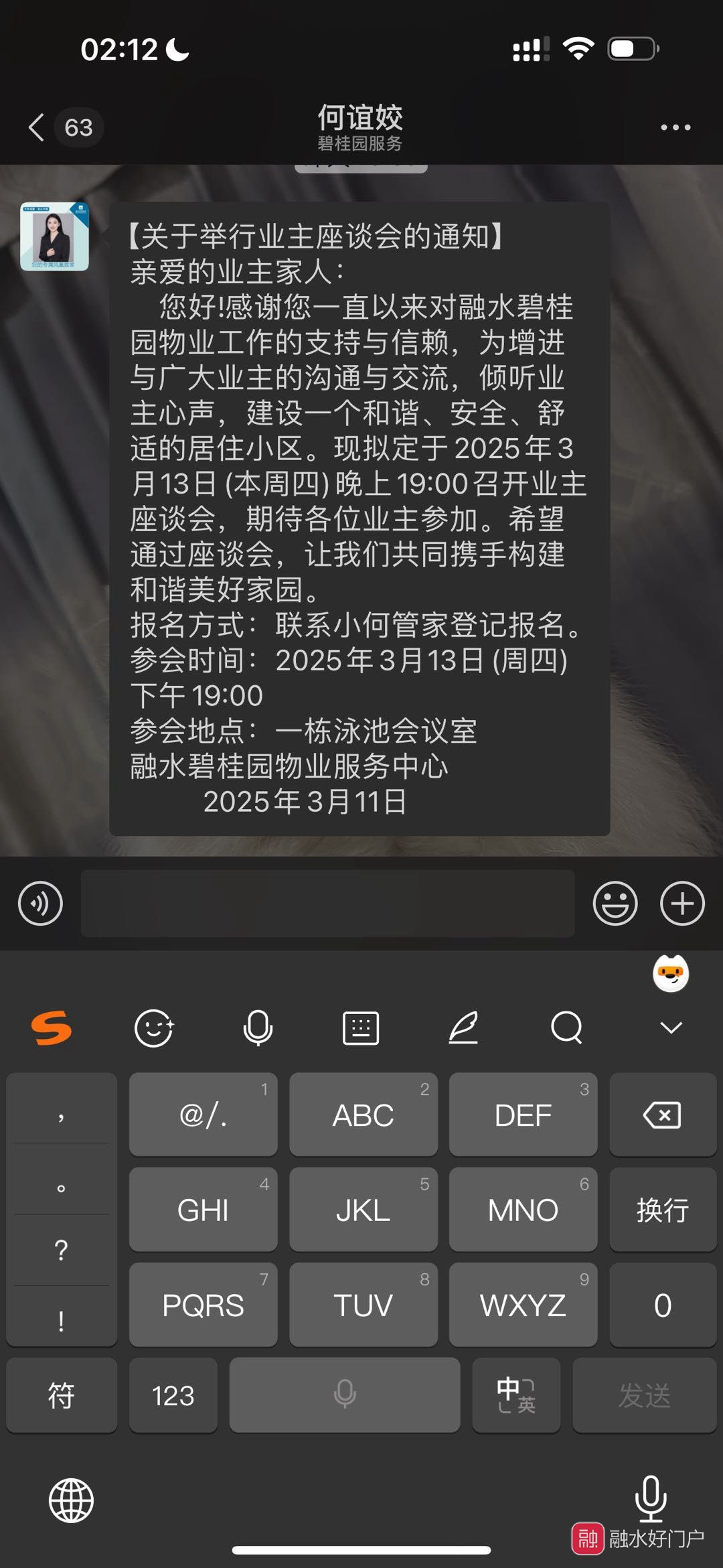This screenshot has width=723, height=1568.
Task: Switch to voice message input
Action: [40, 904]
